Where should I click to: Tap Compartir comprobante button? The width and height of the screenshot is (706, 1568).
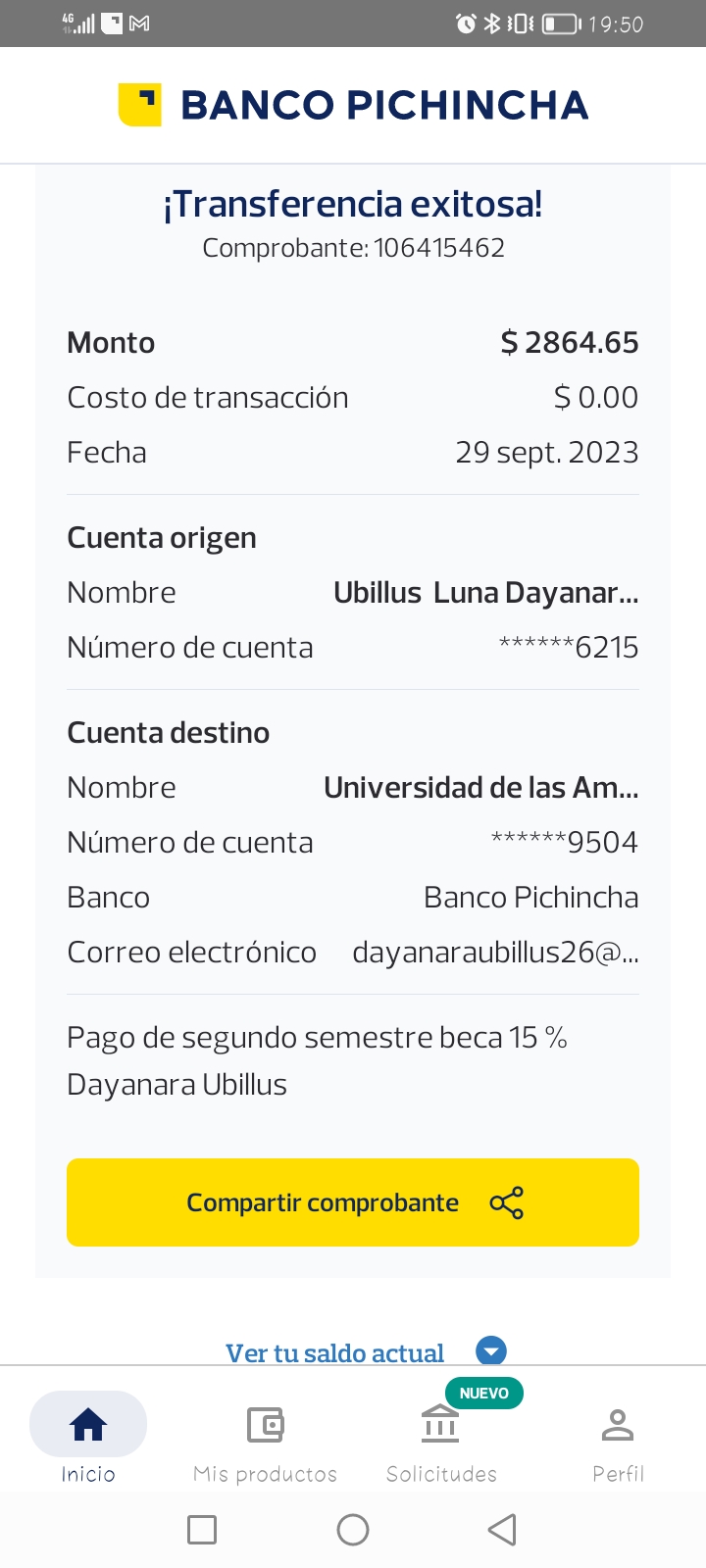coord(353,1202)
